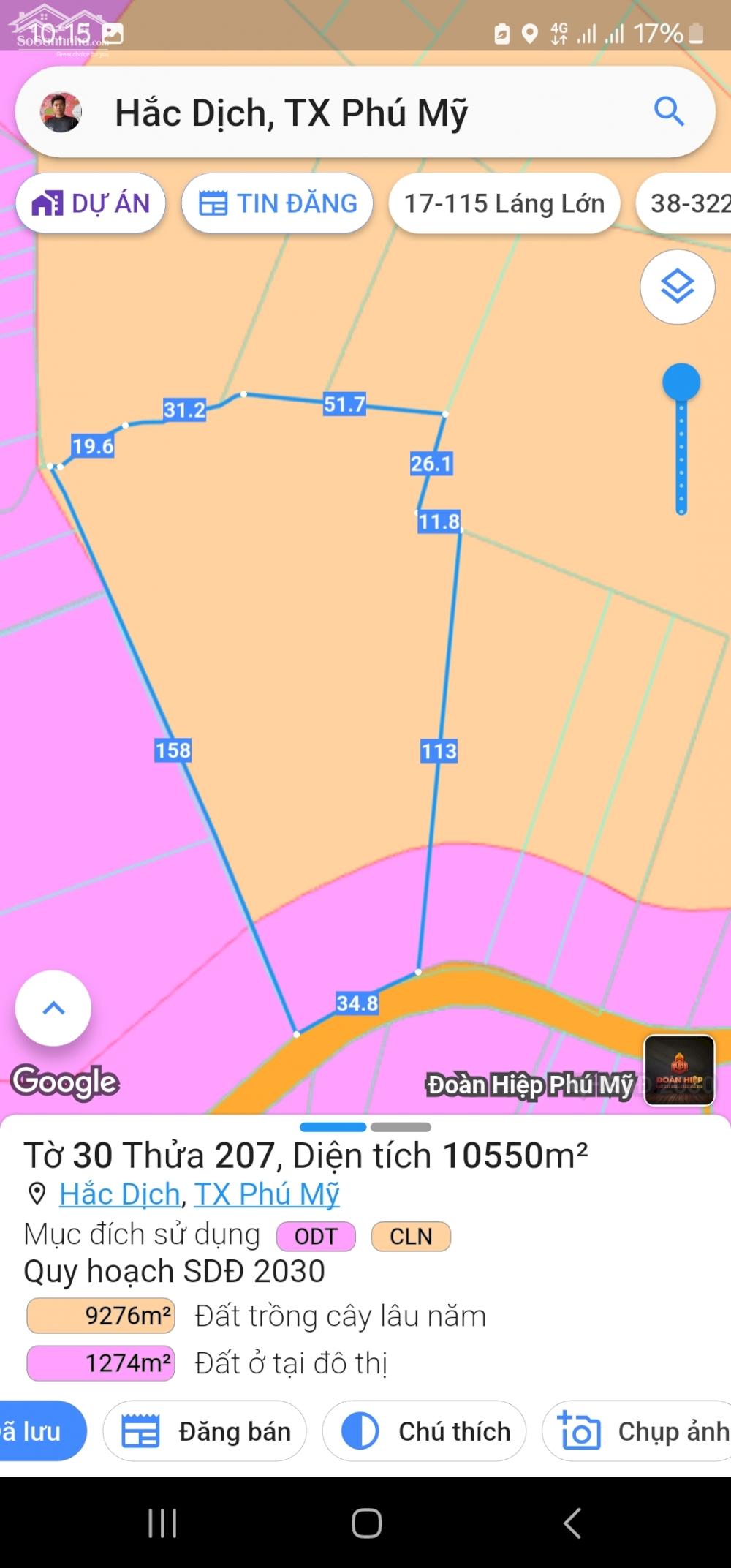The height and width of the screenshot is (1568, 731).
Task: Open the profile avatar in search bar
Action: point(61,112)
